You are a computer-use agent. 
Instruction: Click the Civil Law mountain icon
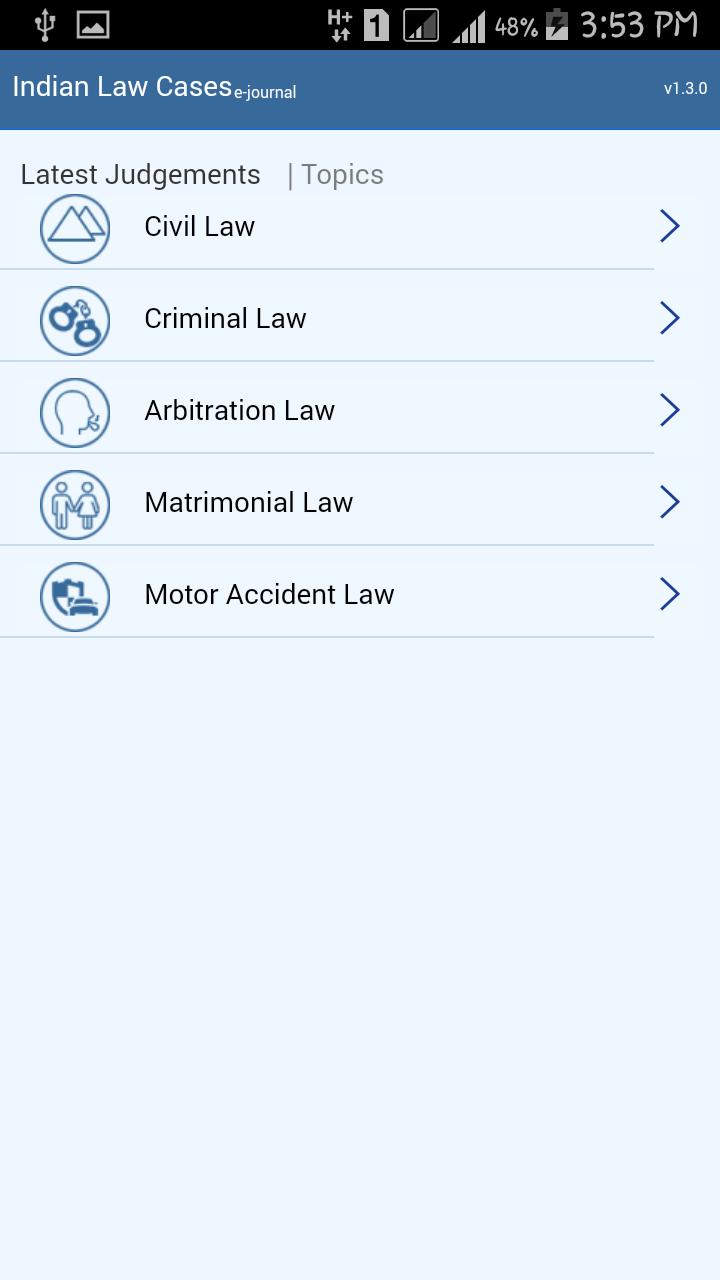(75, 228)
